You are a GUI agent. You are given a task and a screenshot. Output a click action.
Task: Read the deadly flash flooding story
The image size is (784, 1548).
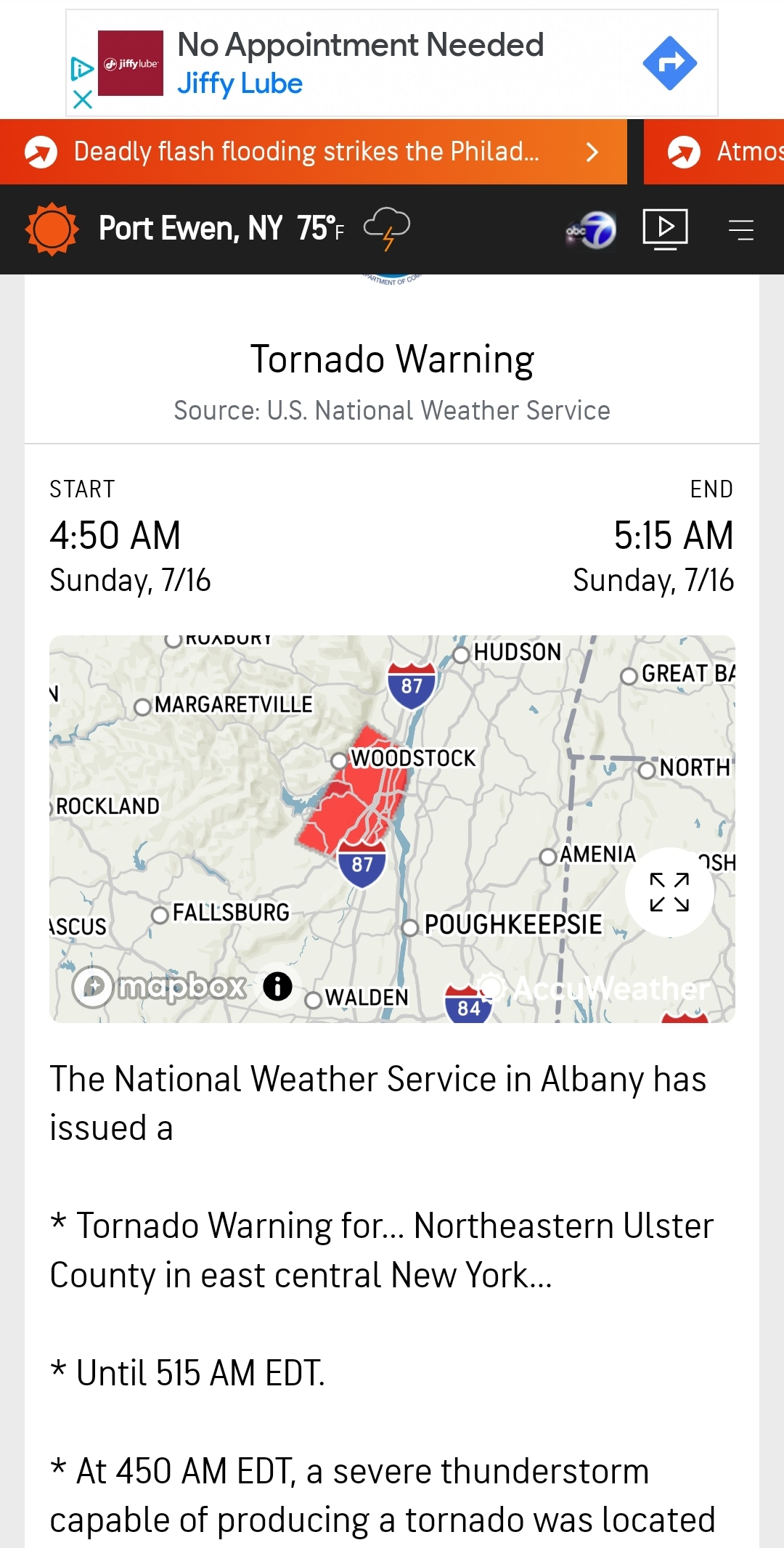coord(312,152)
